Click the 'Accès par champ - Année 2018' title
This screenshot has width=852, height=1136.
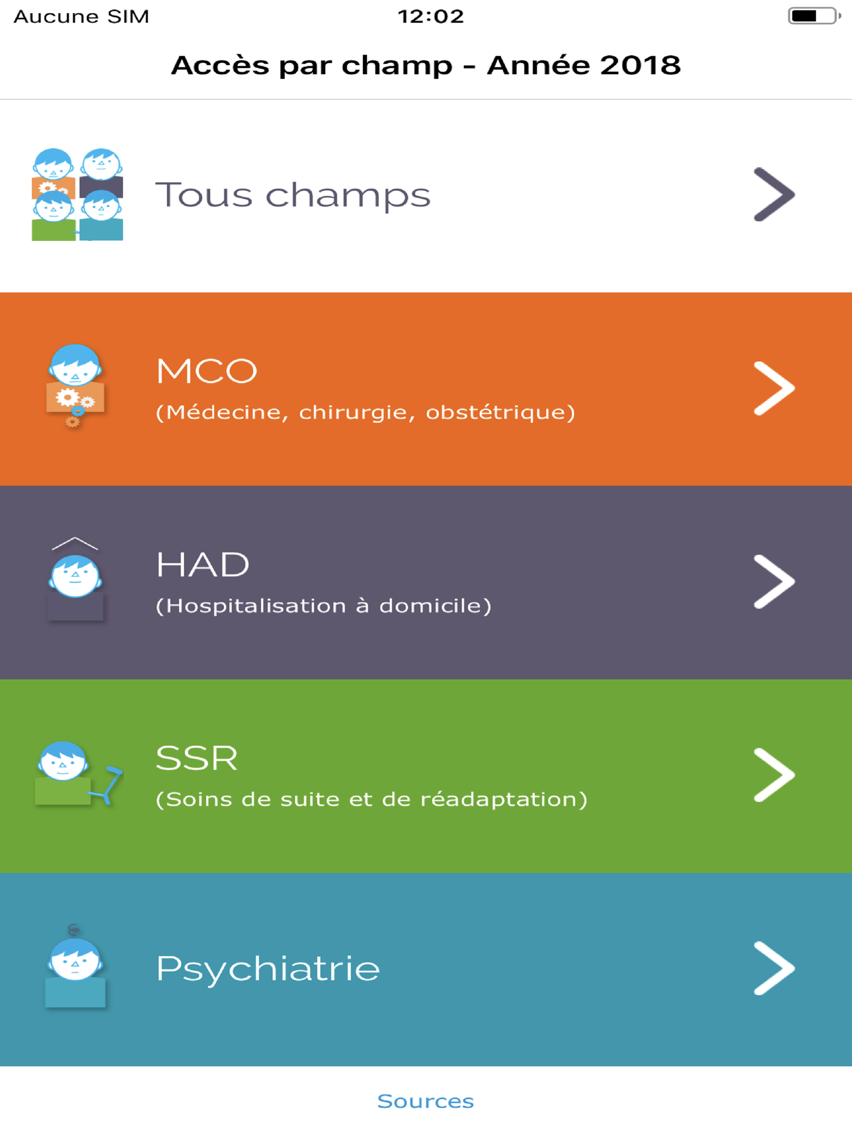[x=426, y=64]
